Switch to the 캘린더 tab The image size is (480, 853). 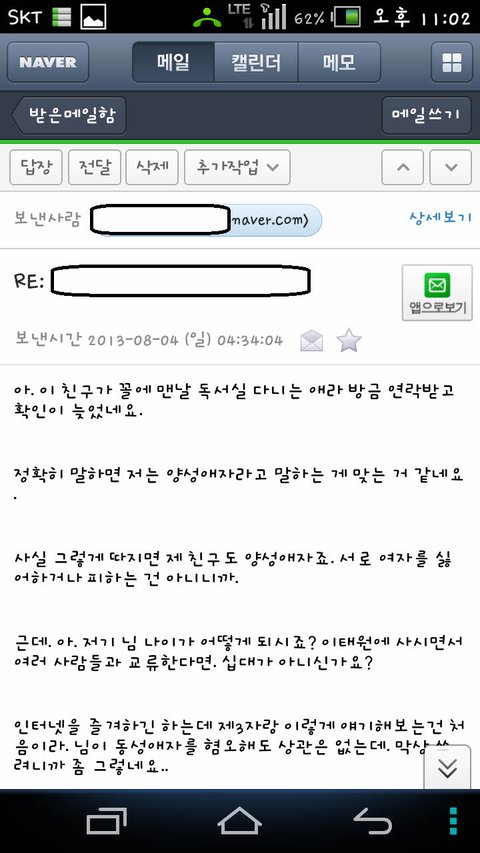255,62
